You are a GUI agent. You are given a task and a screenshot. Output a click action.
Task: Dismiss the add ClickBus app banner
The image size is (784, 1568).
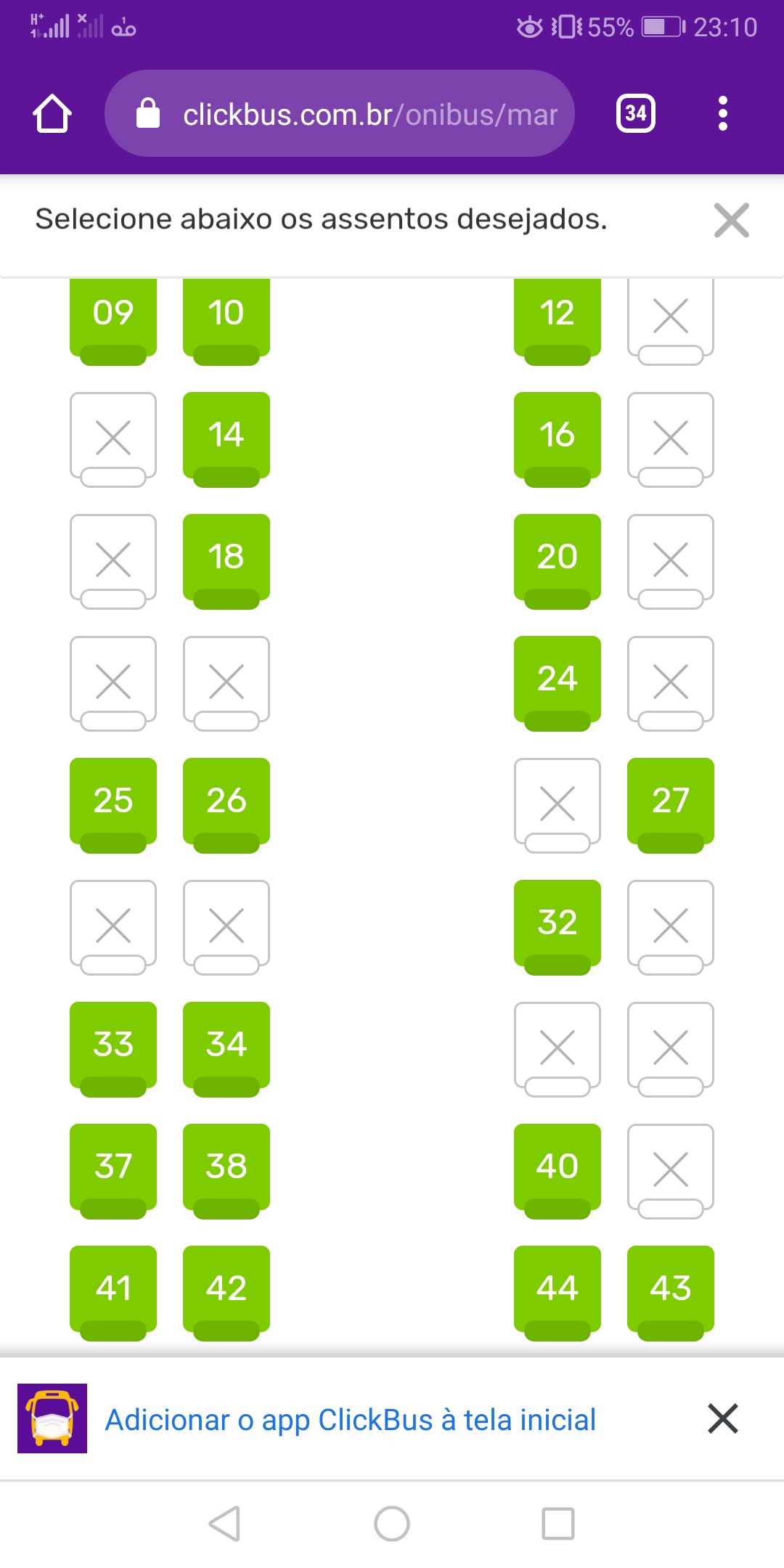click(722, 1418)
